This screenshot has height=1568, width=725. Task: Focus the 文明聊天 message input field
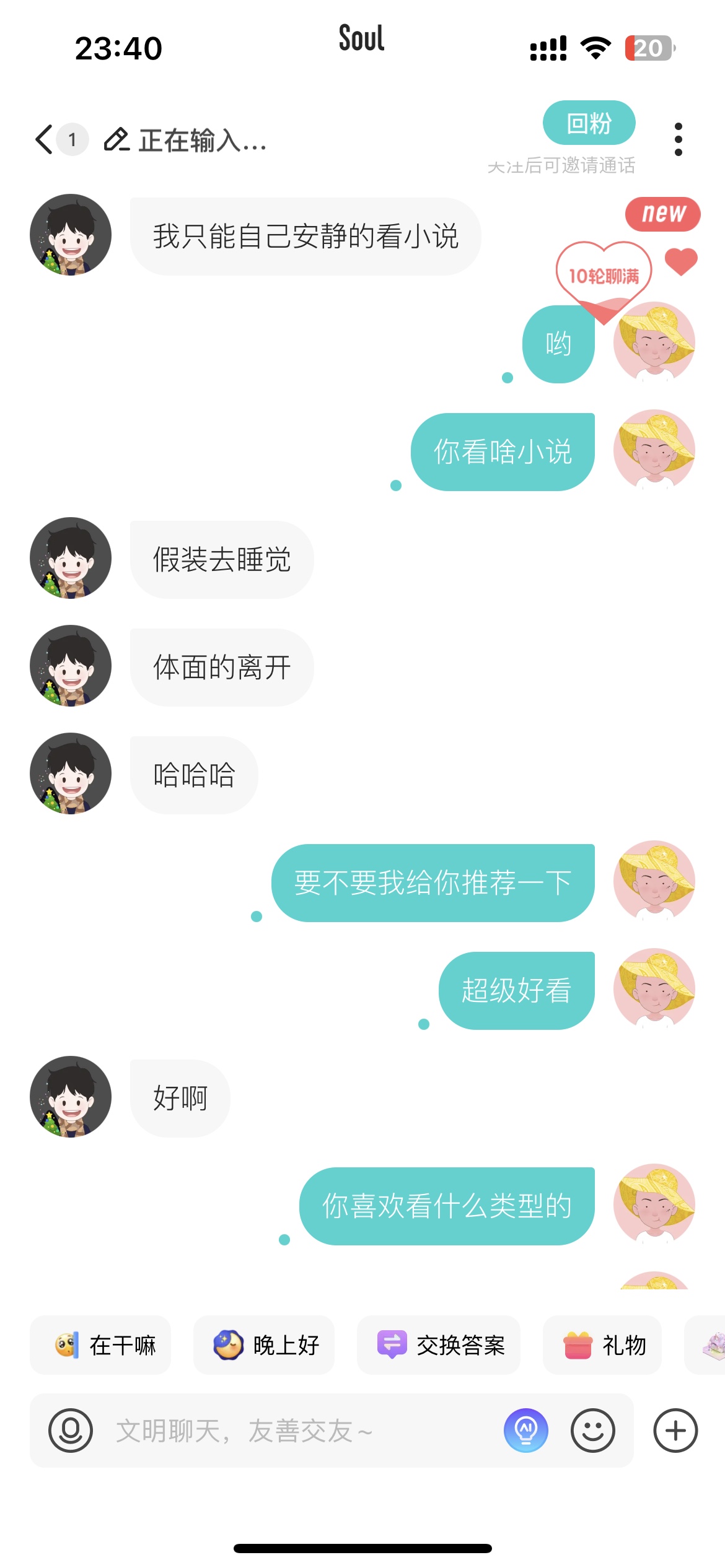coord(297,1431)
